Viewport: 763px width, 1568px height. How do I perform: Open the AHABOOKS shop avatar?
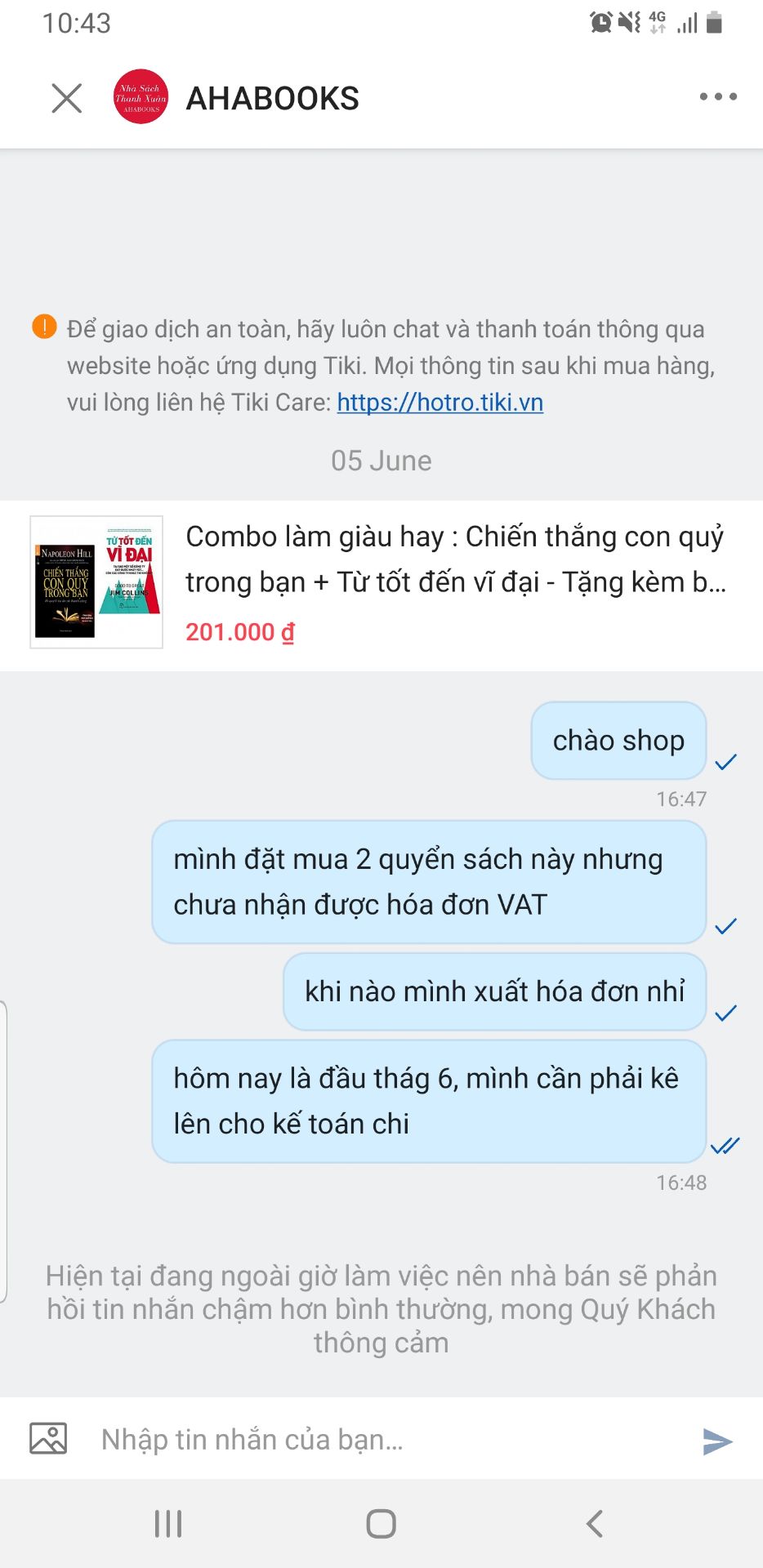coord(141,97)
